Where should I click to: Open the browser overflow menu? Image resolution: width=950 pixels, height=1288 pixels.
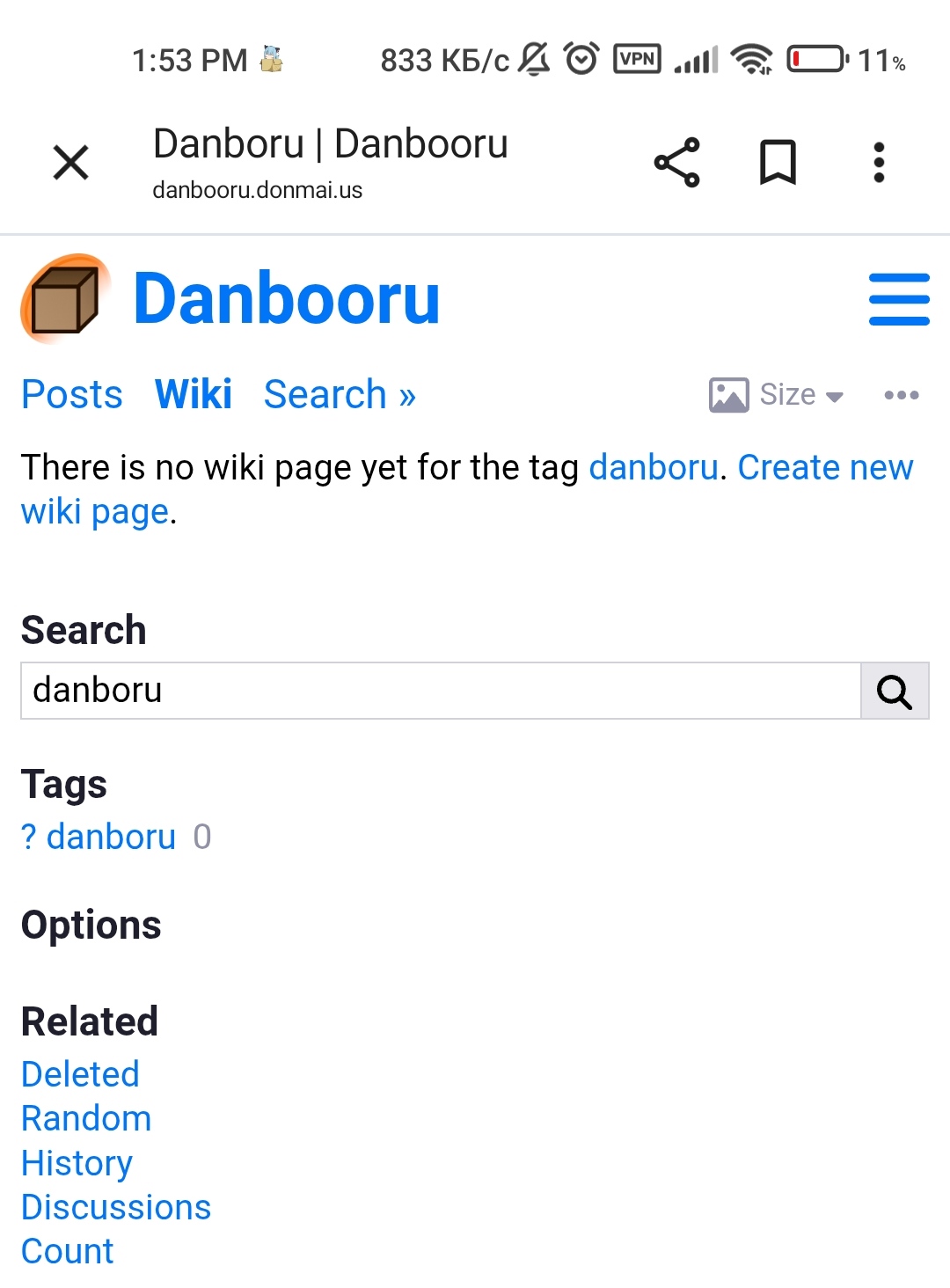[878, 163]
